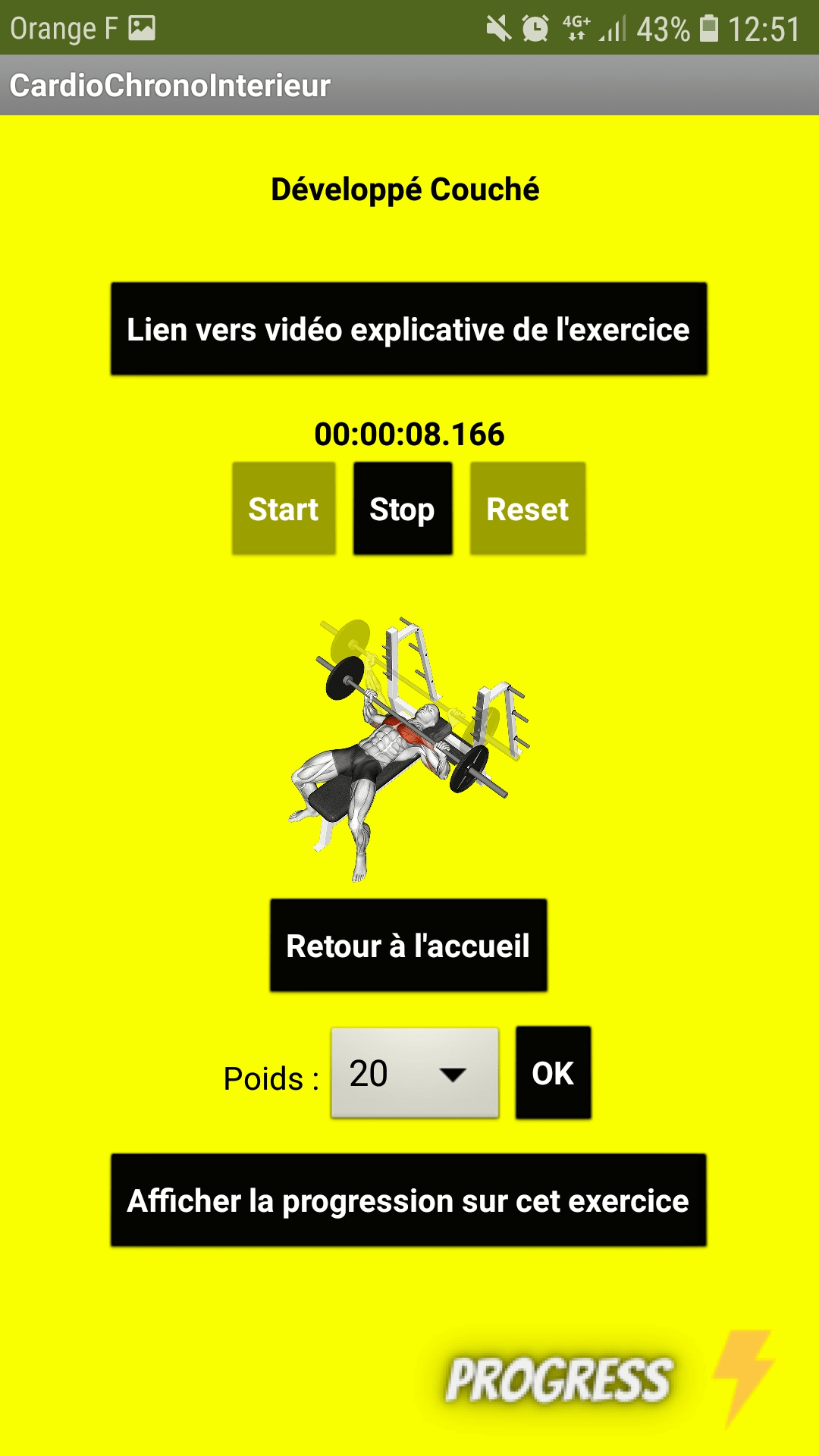Return to home with Retour à l'accueil

click(408, 946)
